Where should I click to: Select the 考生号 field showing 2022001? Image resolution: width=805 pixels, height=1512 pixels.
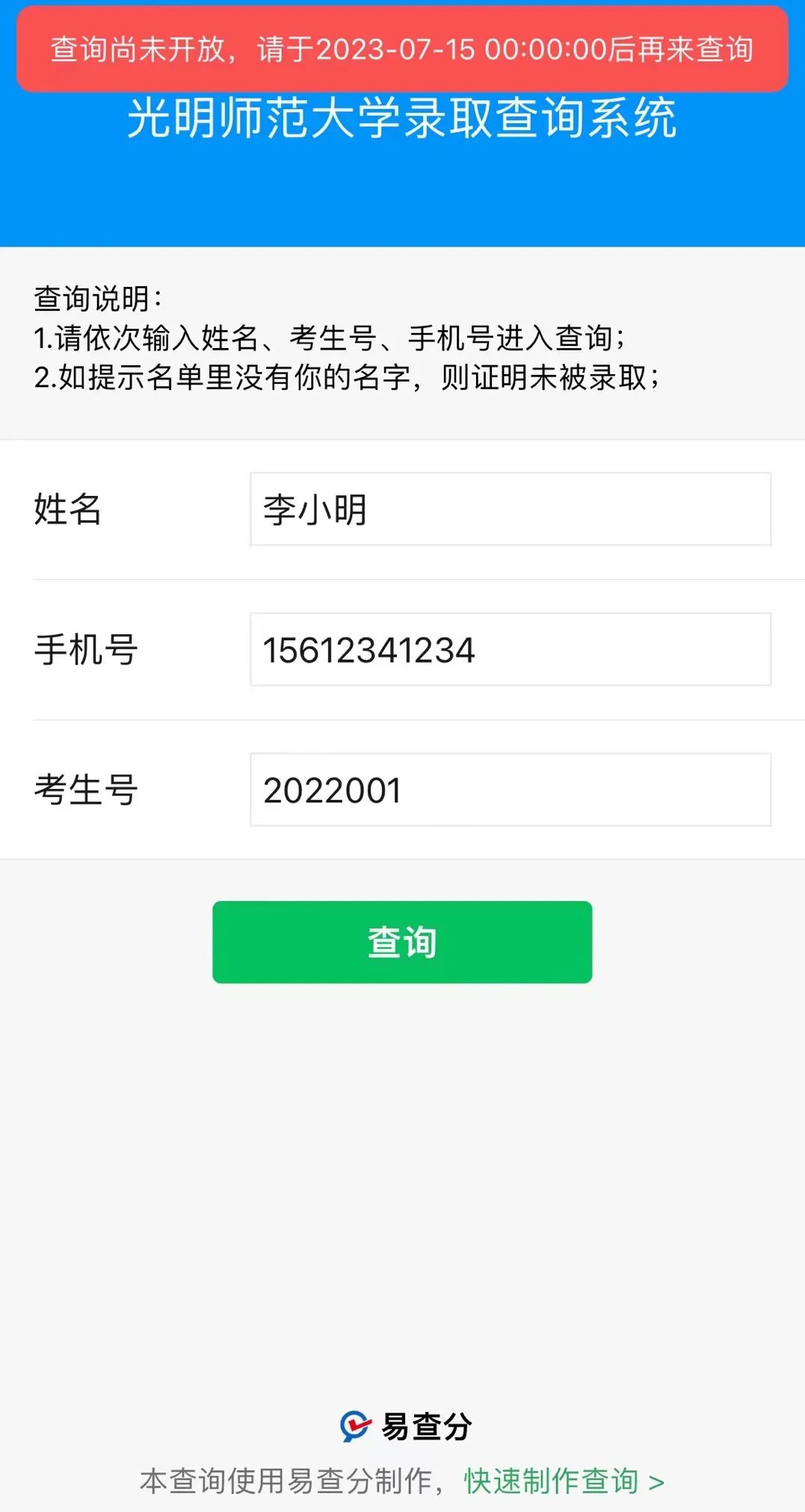tap(509, 790)
